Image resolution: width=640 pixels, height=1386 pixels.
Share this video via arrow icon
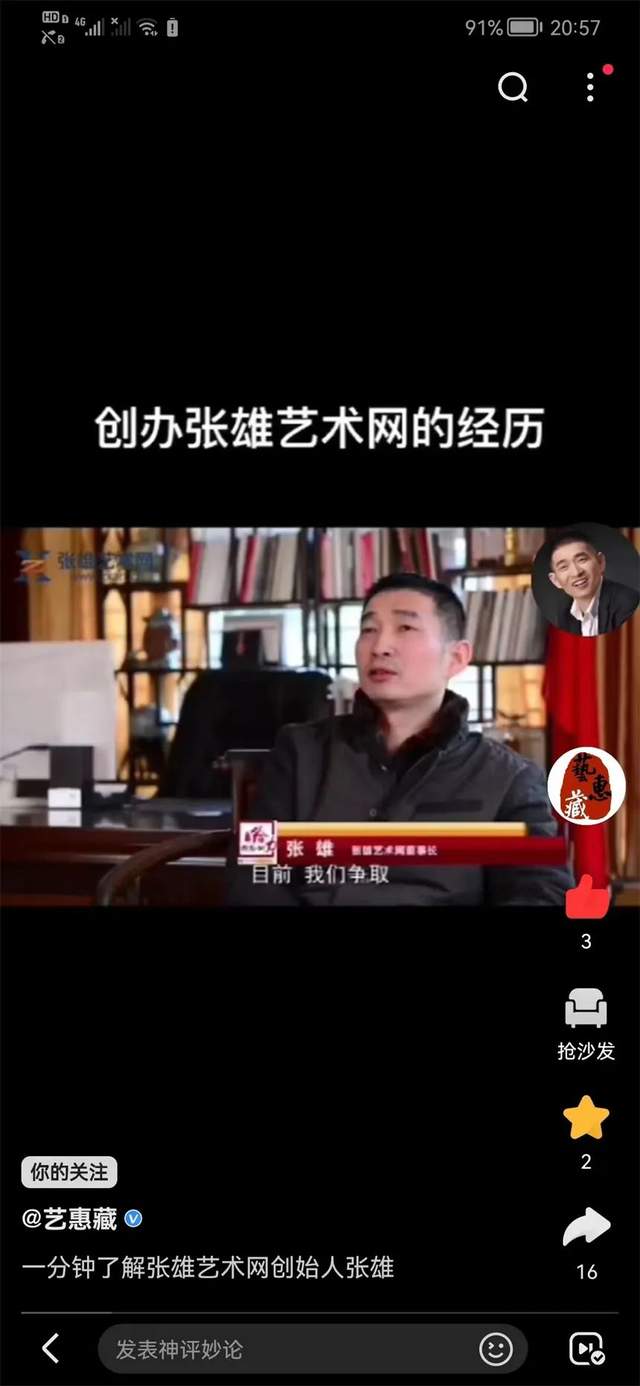tap(586, 1228)
